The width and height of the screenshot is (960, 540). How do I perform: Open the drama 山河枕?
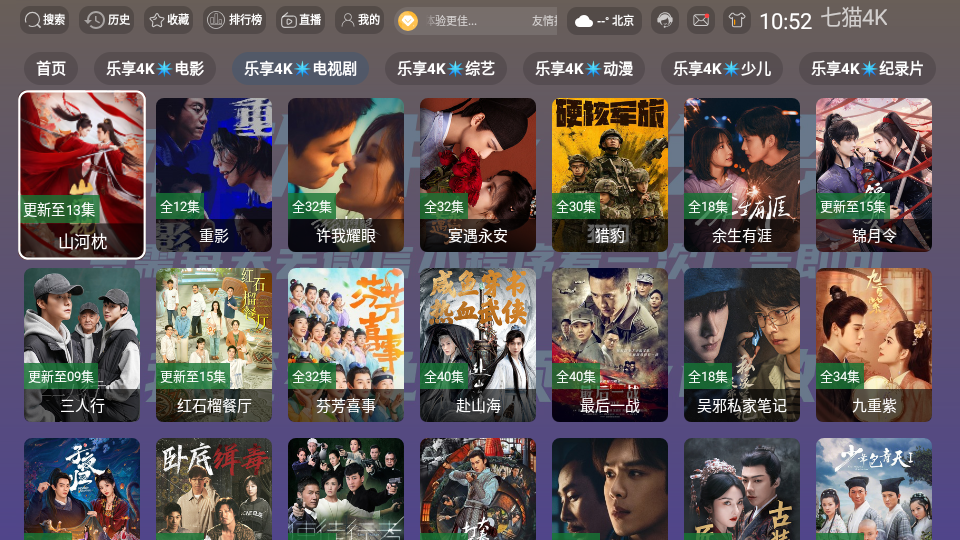click(82, 175)
